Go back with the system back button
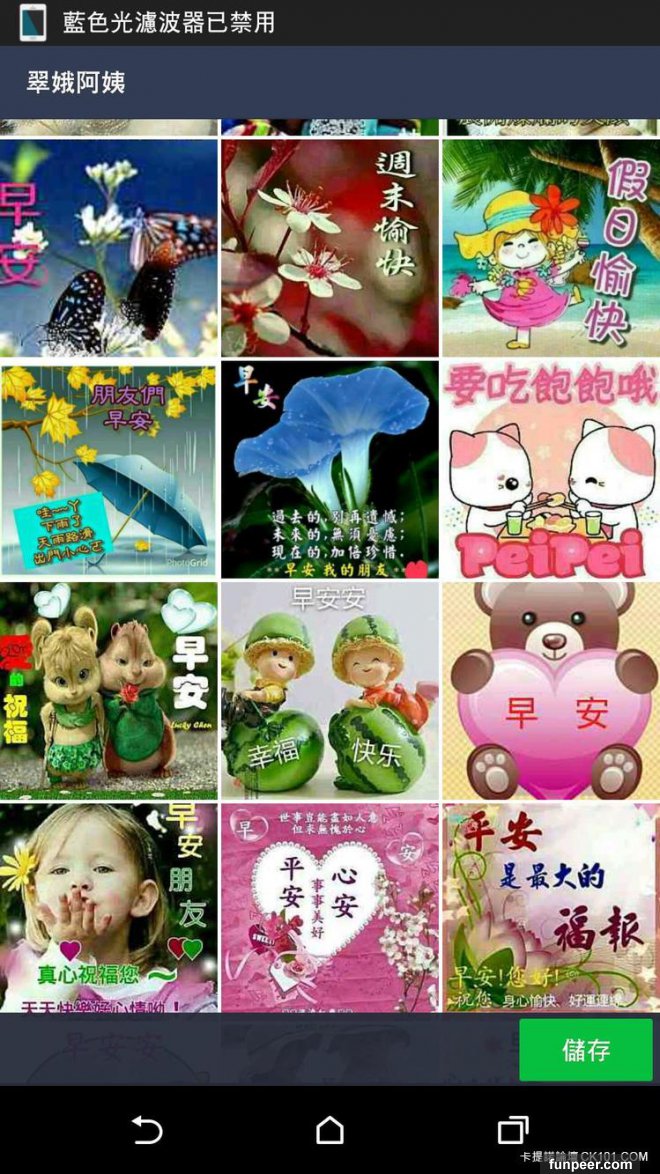 (147, 1130)
